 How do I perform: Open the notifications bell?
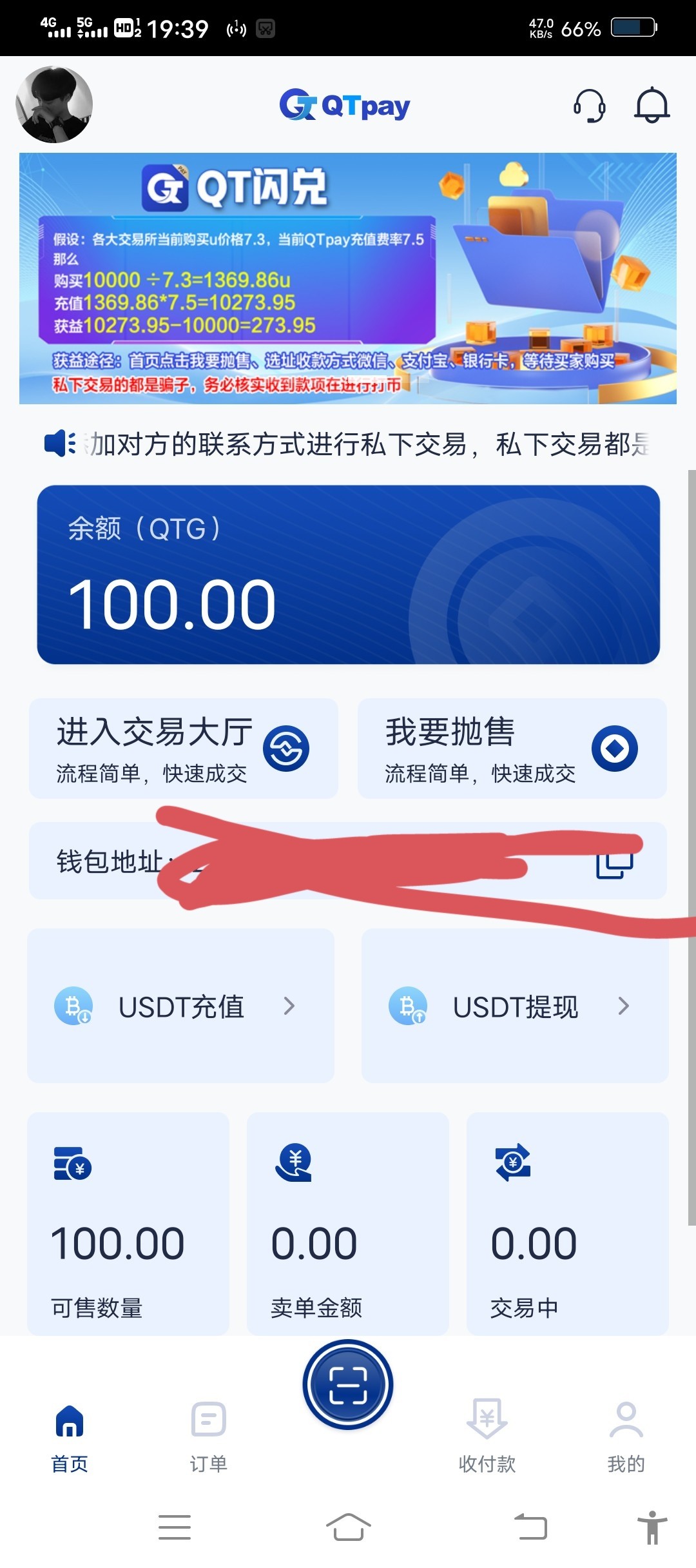tap(652, 105)
